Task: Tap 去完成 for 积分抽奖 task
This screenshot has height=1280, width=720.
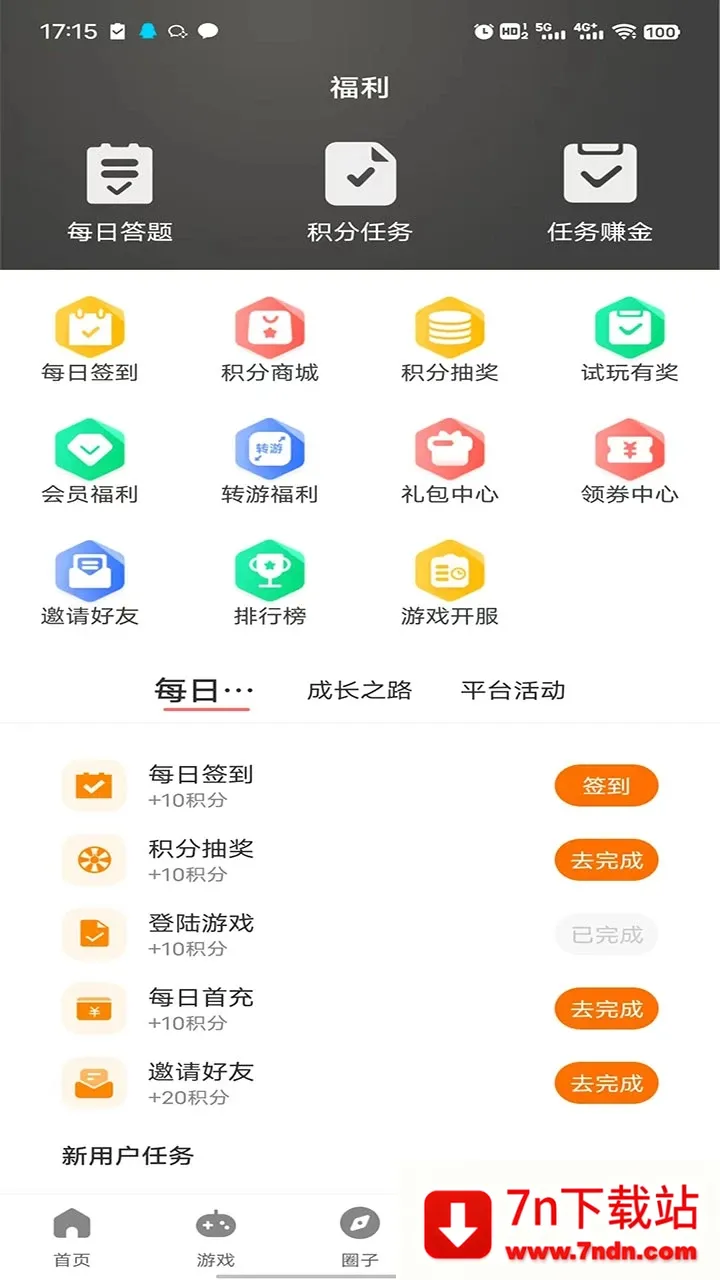Action: coord(606,860)
